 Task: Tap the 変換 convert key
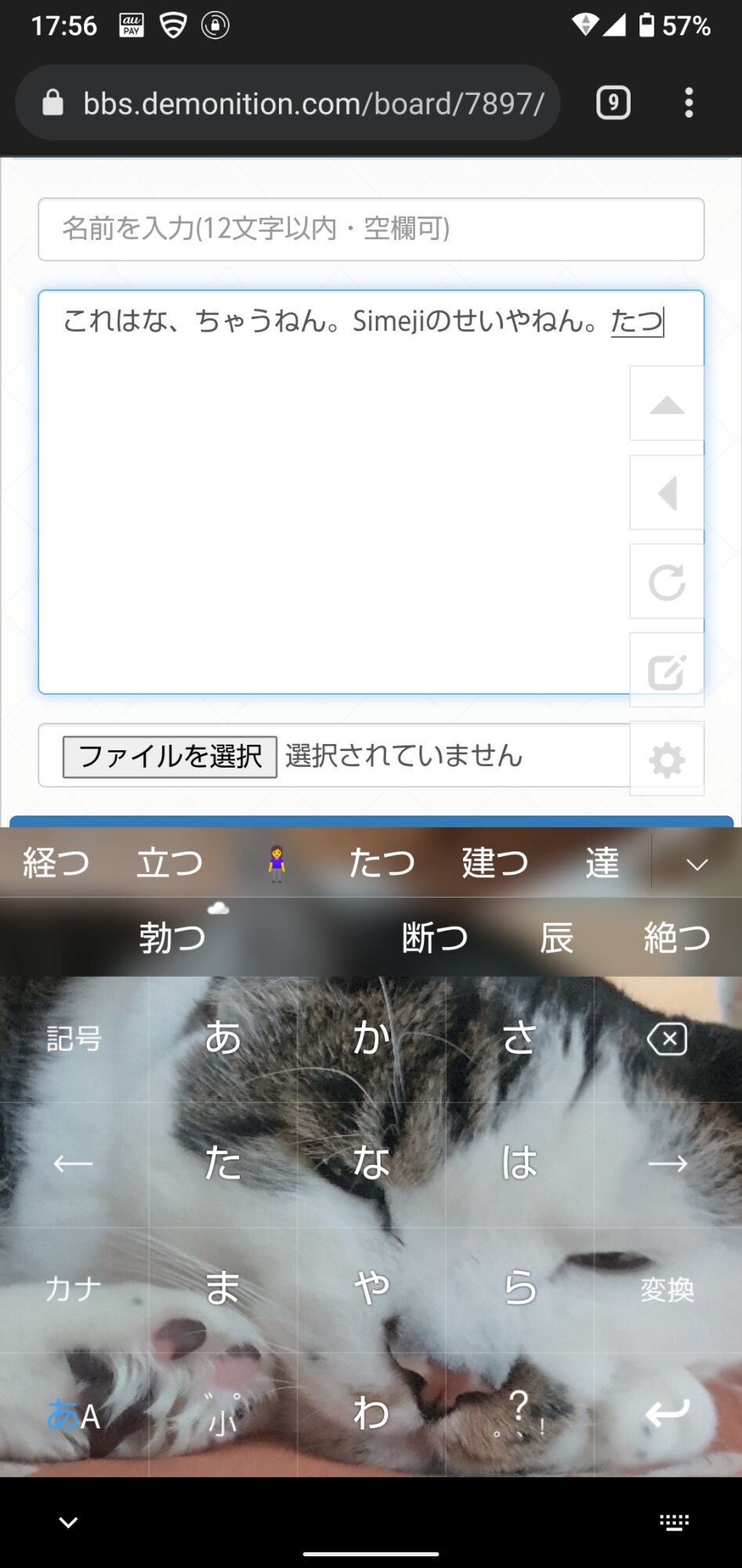click(668, 1290)
